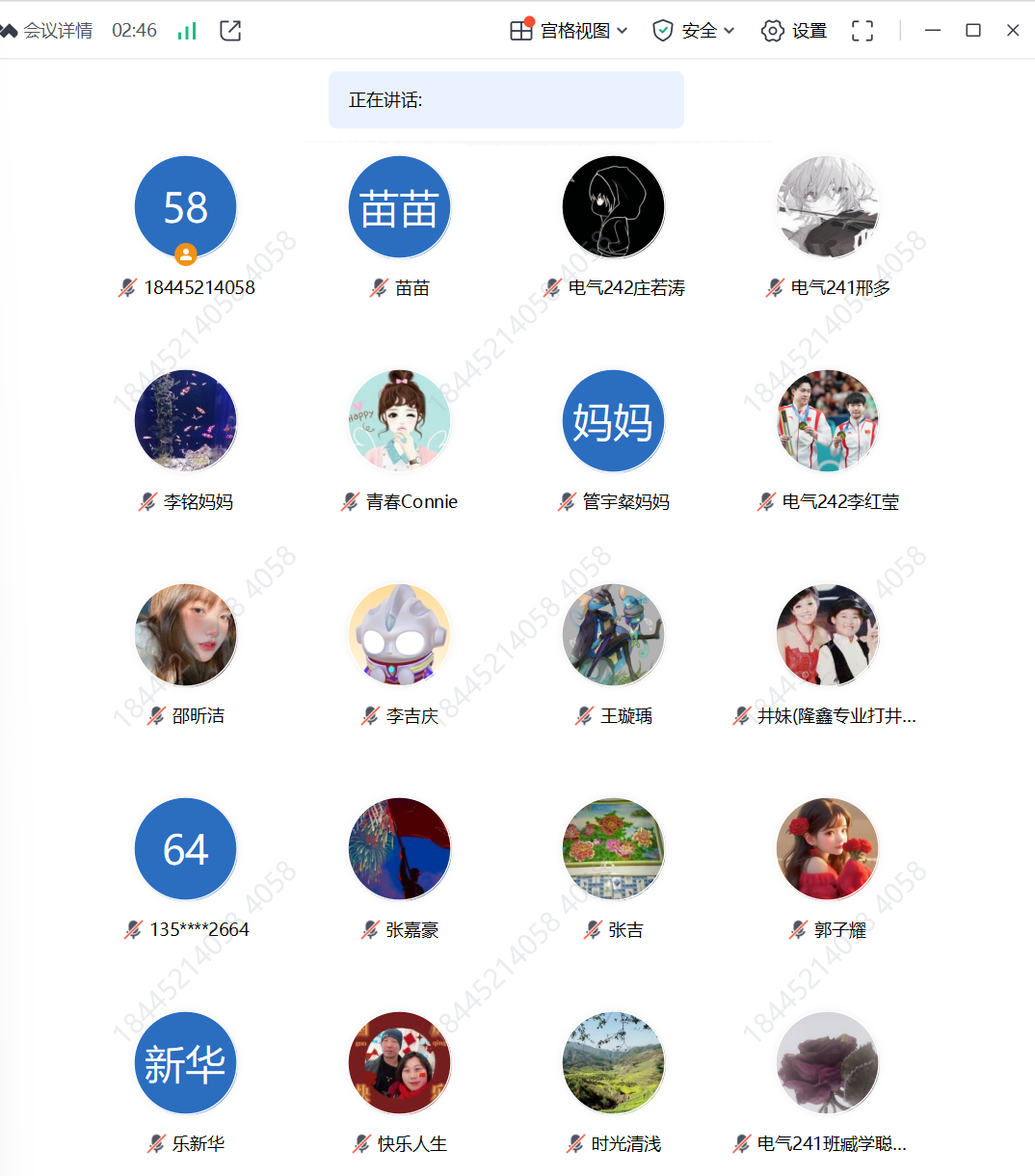Select participant 管宇燊妈妈
The width and height of the screenshot is (1035, 1176).
click(x=614, y=421)
